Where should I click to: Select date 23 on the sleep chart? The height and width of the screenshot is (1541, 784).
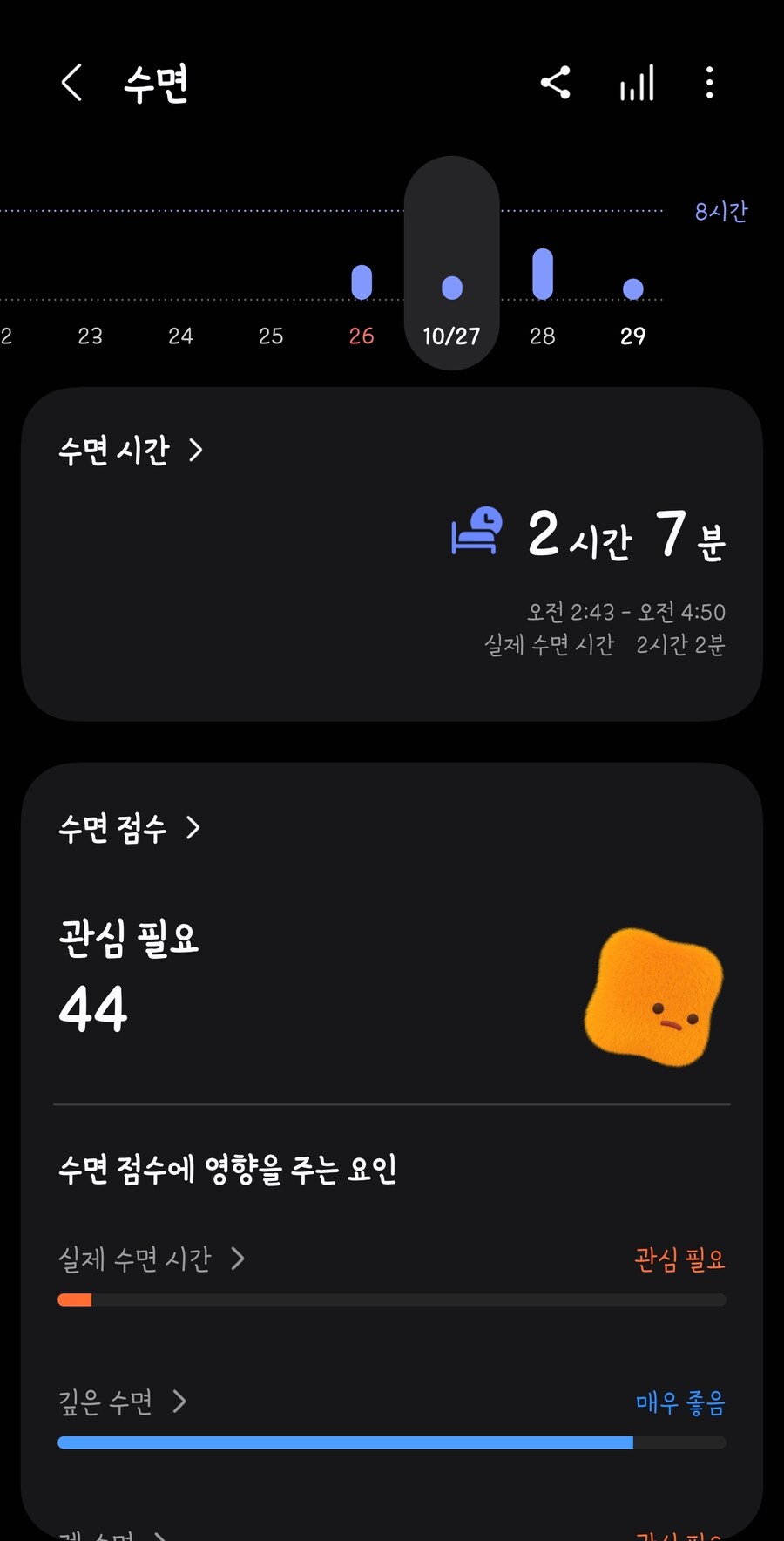90,336
